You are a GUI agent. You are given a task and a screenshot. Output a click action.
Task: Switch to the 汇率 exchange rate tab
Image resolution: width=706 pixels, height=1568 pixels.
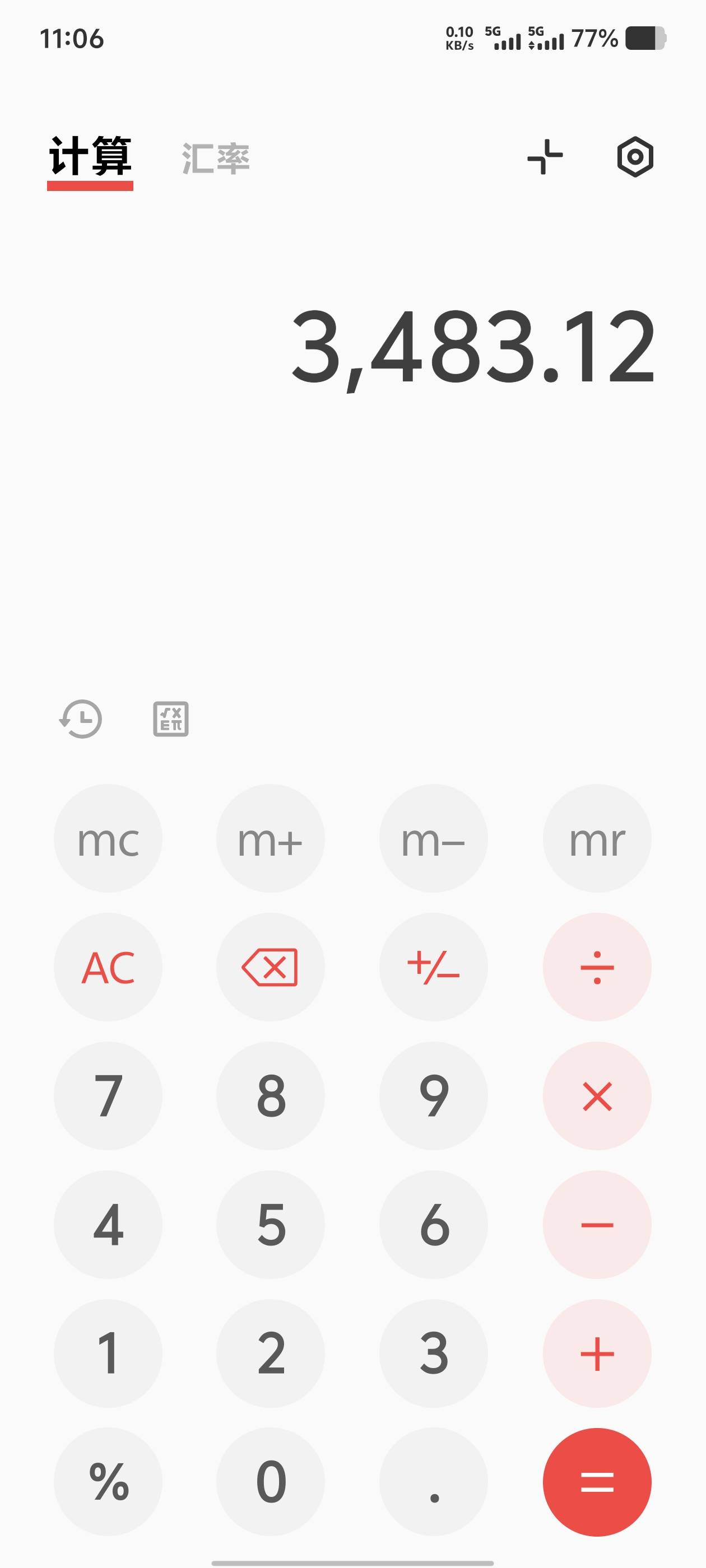coord(216,159)
